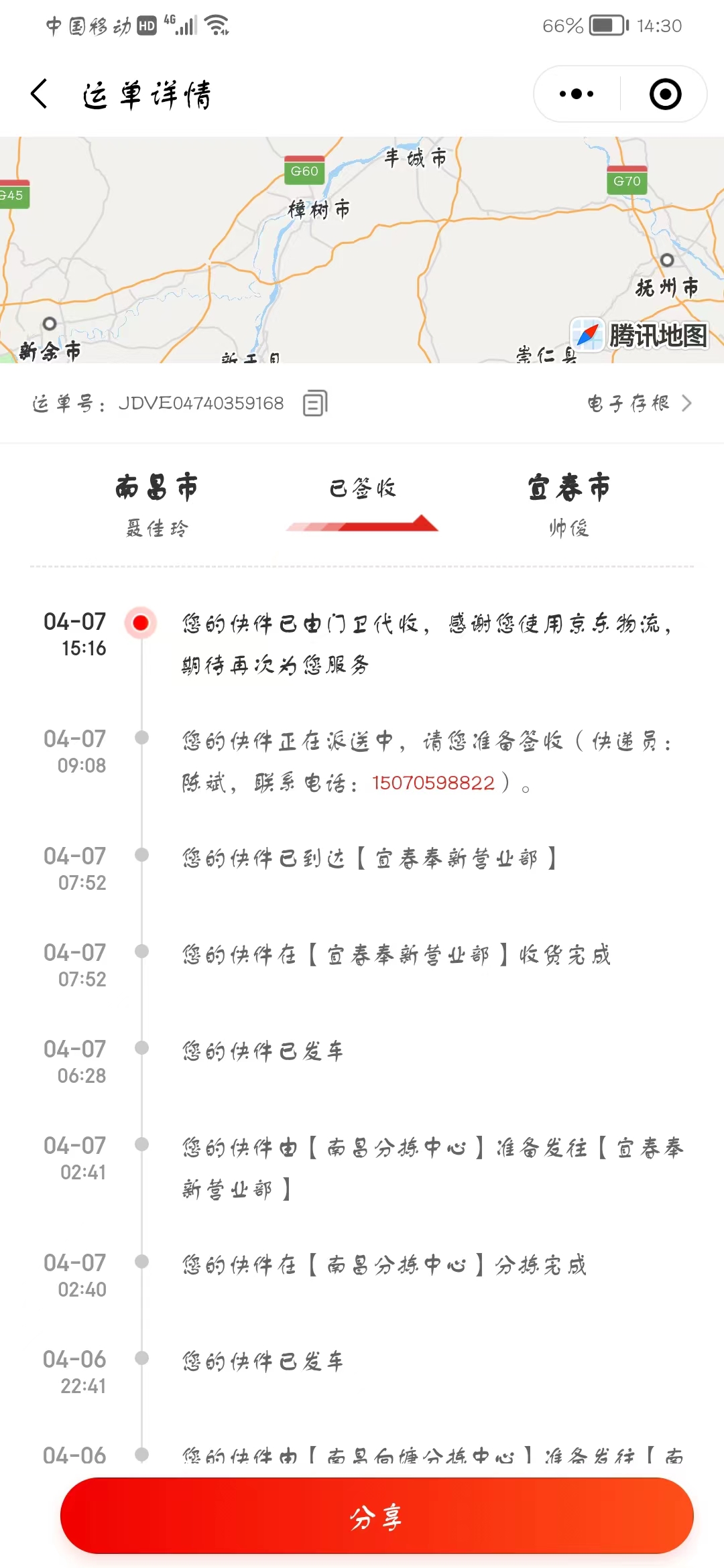Call courier number 15070598822
724x1568 pixels.
click(433, 783)
